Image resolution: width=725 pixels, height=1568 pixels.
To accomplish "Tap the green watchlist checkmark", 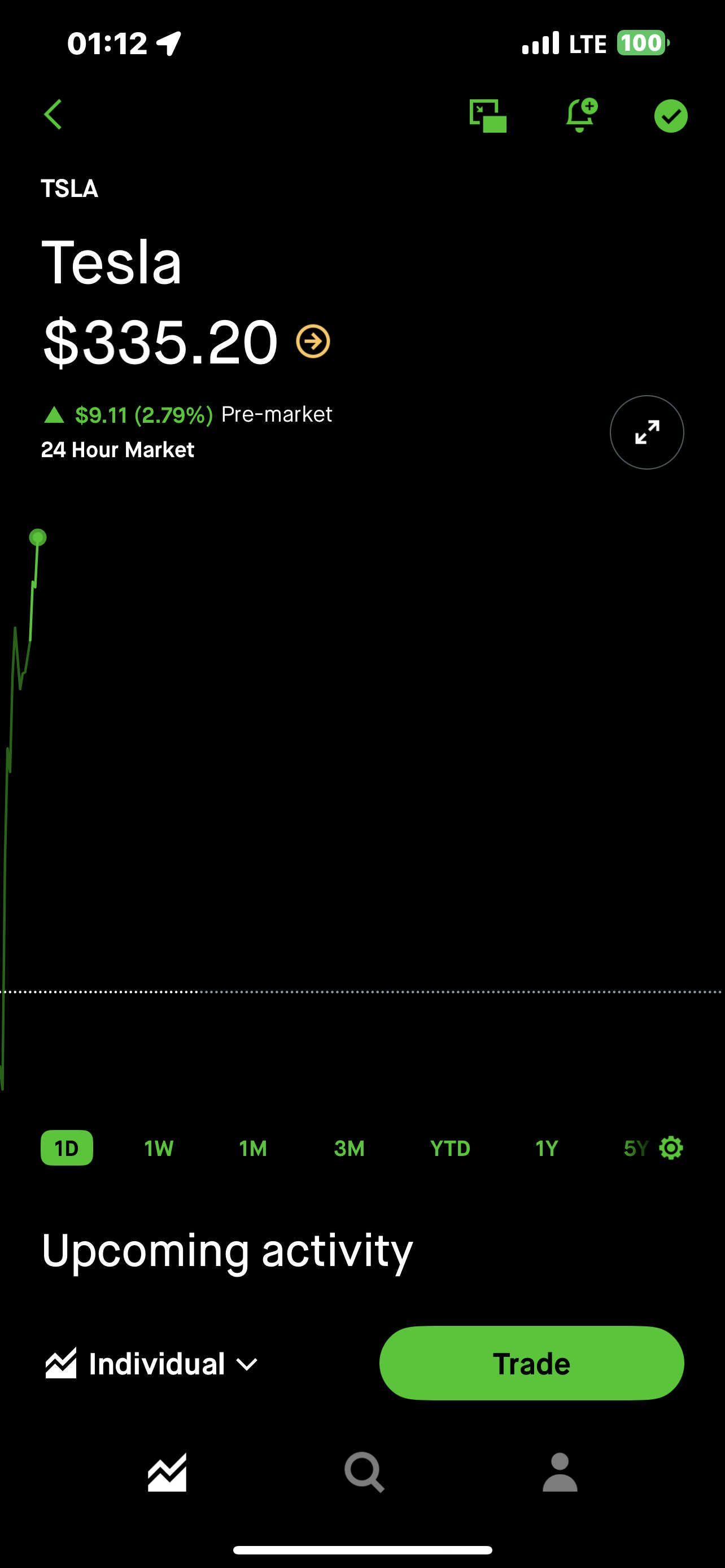I will tap(671, 116).
